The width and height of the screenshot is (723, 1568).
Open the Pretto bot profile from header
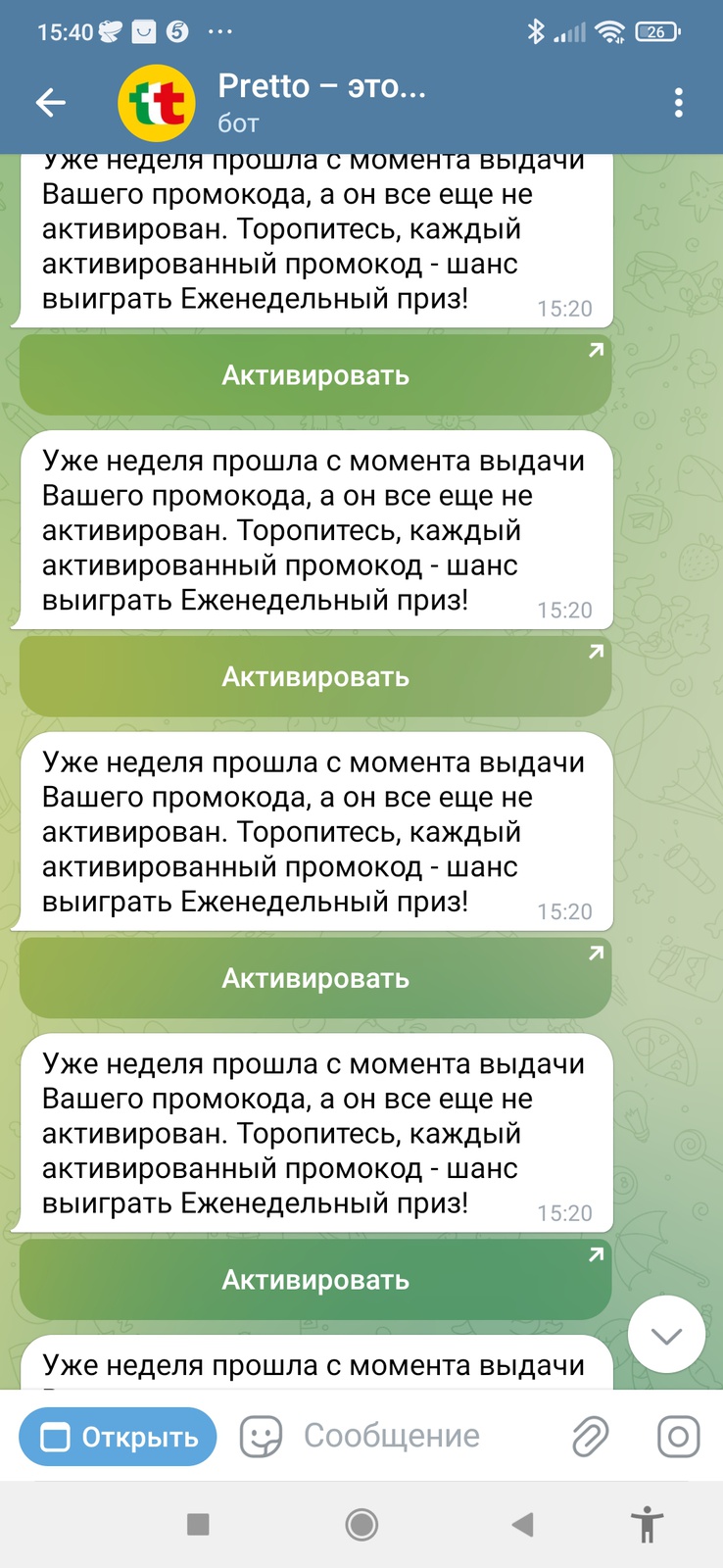[x=321, y=102]
